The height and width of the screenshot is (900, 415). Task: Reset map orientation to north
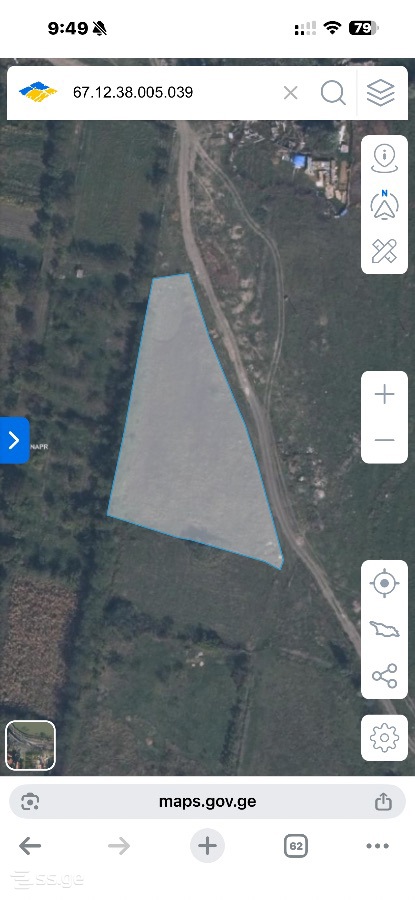[x=384, y=204]
